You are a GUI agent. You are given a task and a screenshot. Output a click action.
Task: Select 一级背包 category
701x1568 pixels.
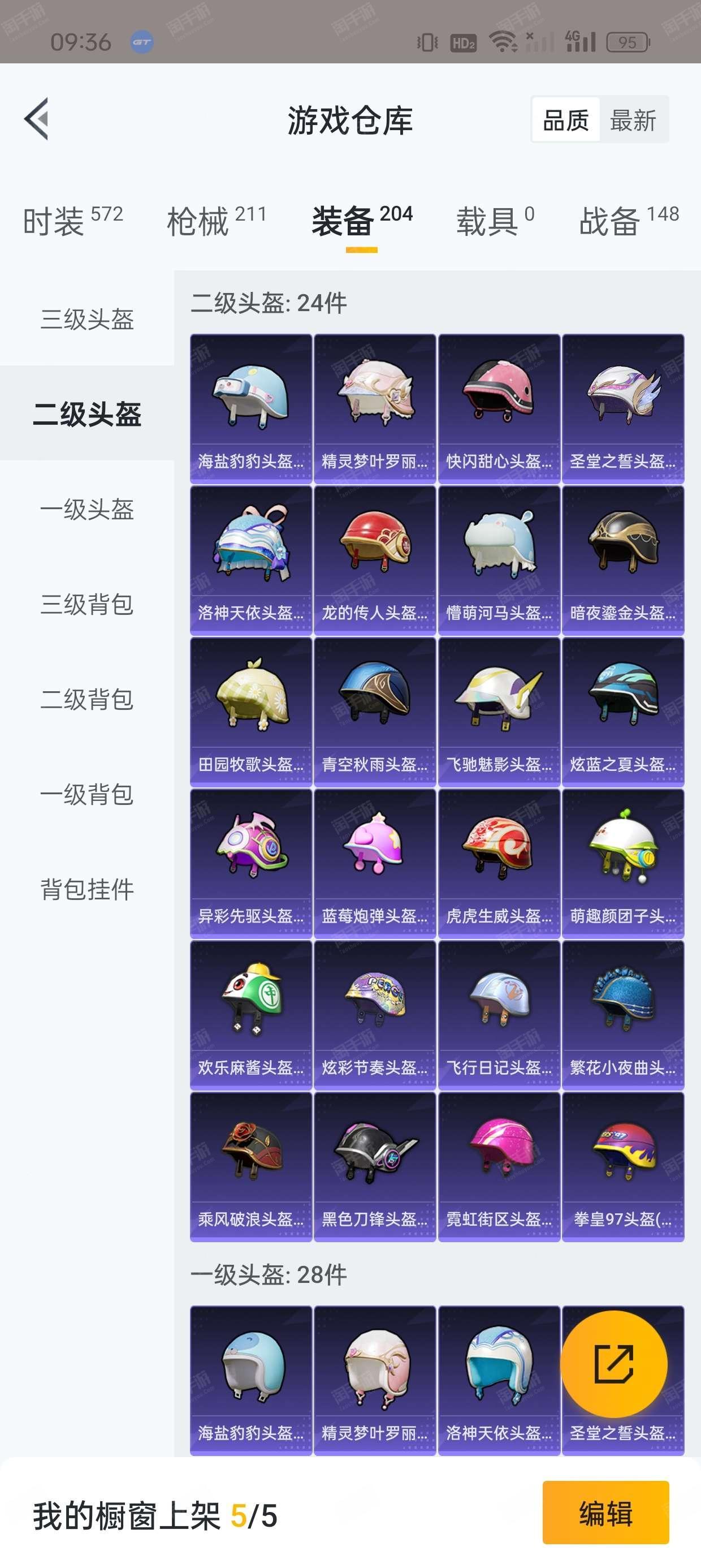pos(87,794)
